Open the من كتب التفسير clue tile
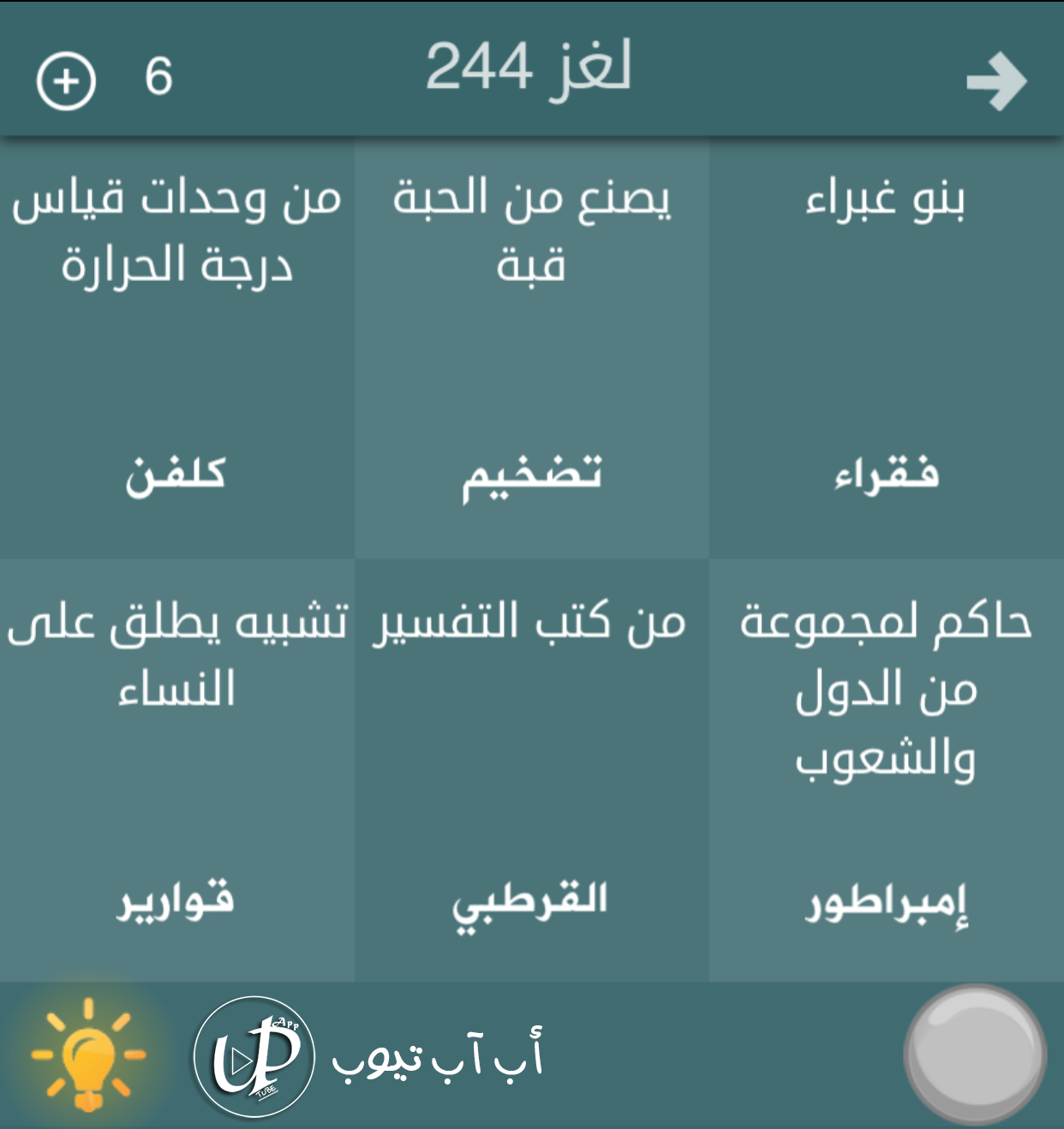Viewport: 1064px width, 1129px height. tap(531, 769)
